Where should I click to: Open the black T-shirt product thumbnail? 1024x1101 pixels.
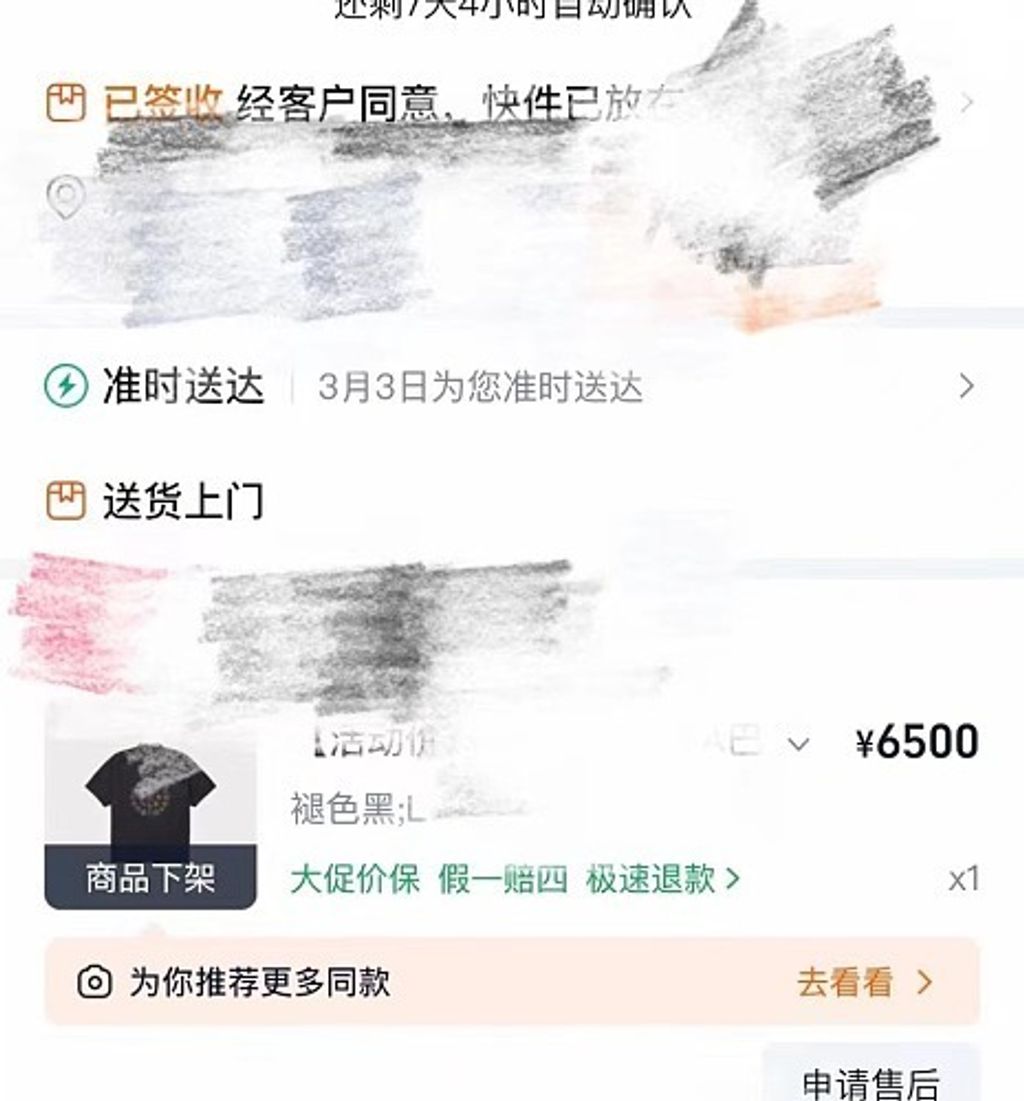point(150,805)
